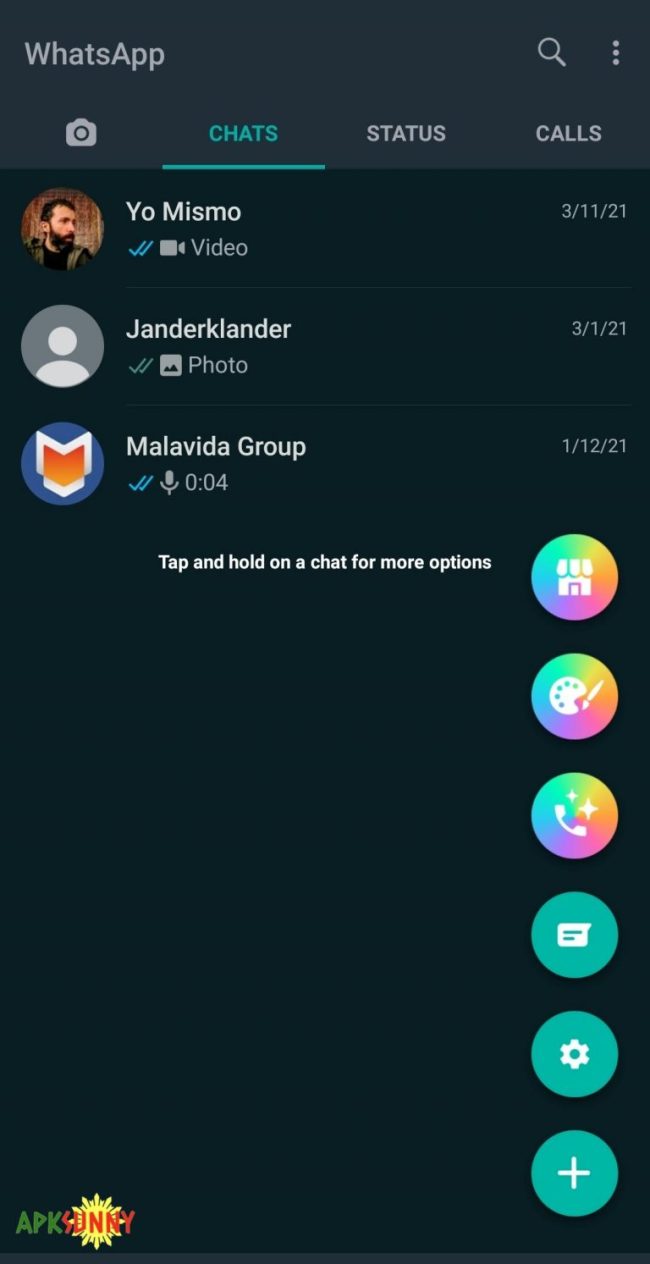Viewport: 650px width, 1264px height.
Task: View Malavida Group's profile picture
Action: coord(62,463)
